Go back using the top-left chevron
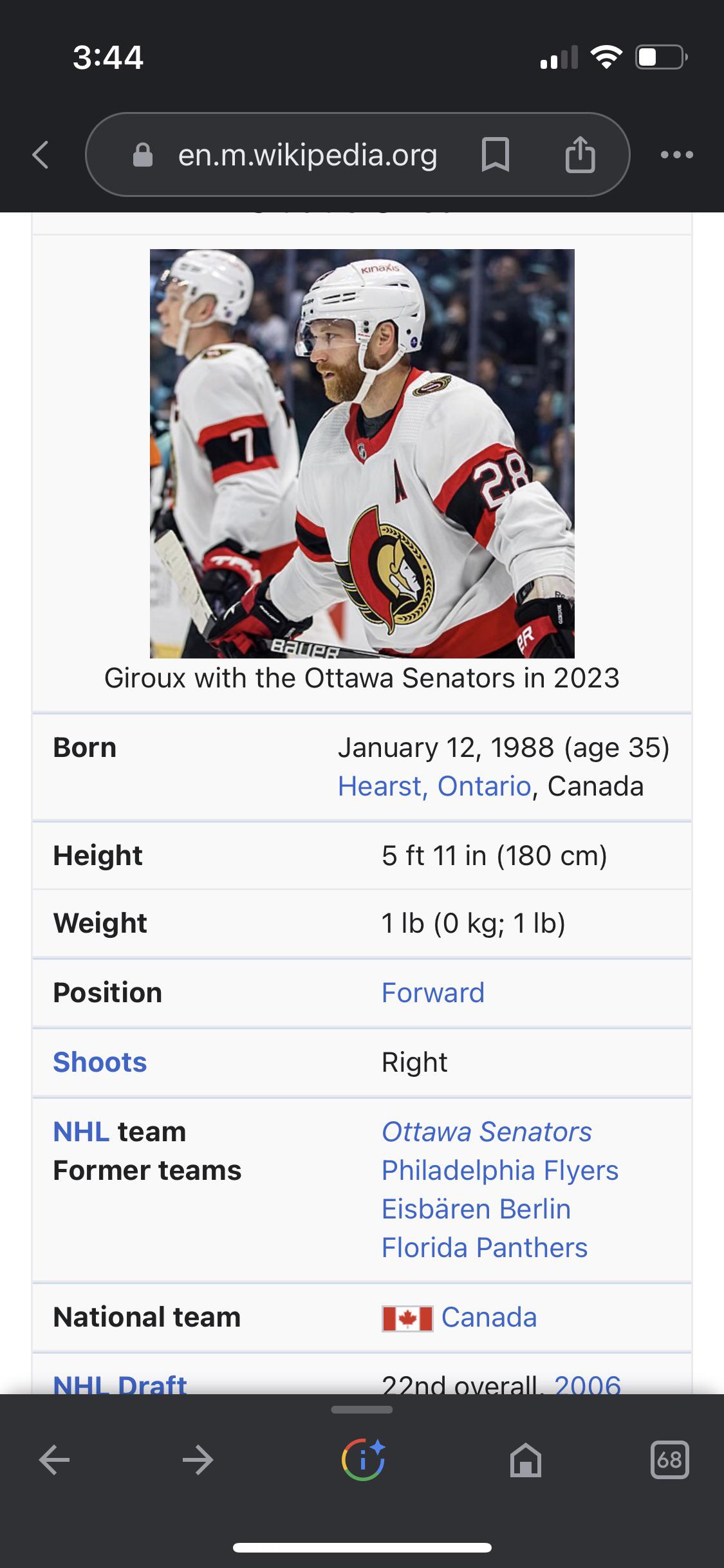This screenshot has width=724, height=1568. point(41,155)
